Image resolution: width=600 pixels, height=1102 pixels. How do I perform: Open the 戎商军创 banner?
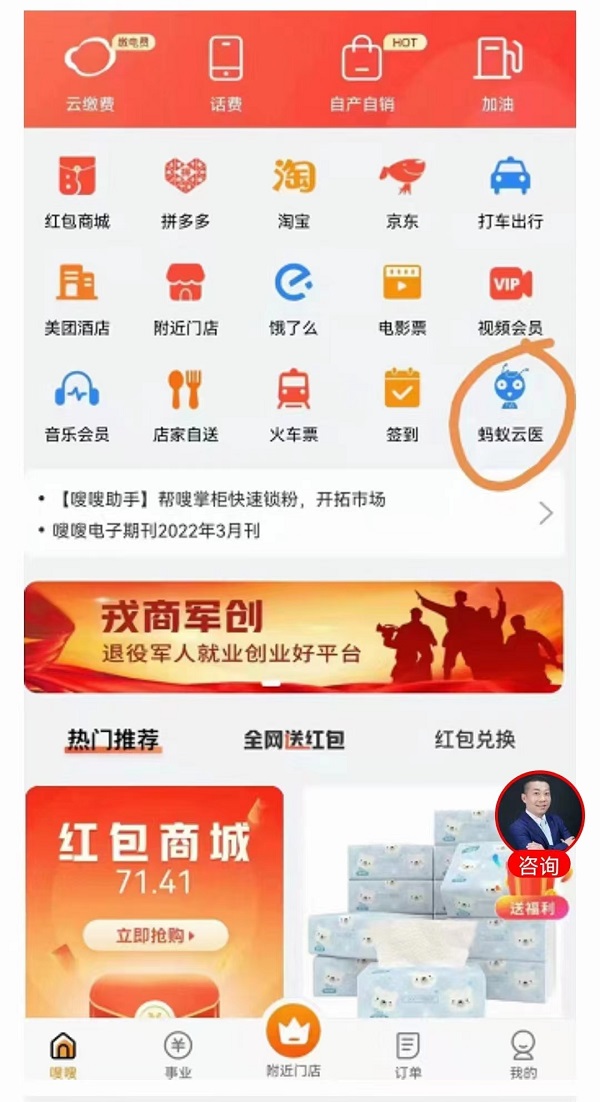click(x=293, y=636)
